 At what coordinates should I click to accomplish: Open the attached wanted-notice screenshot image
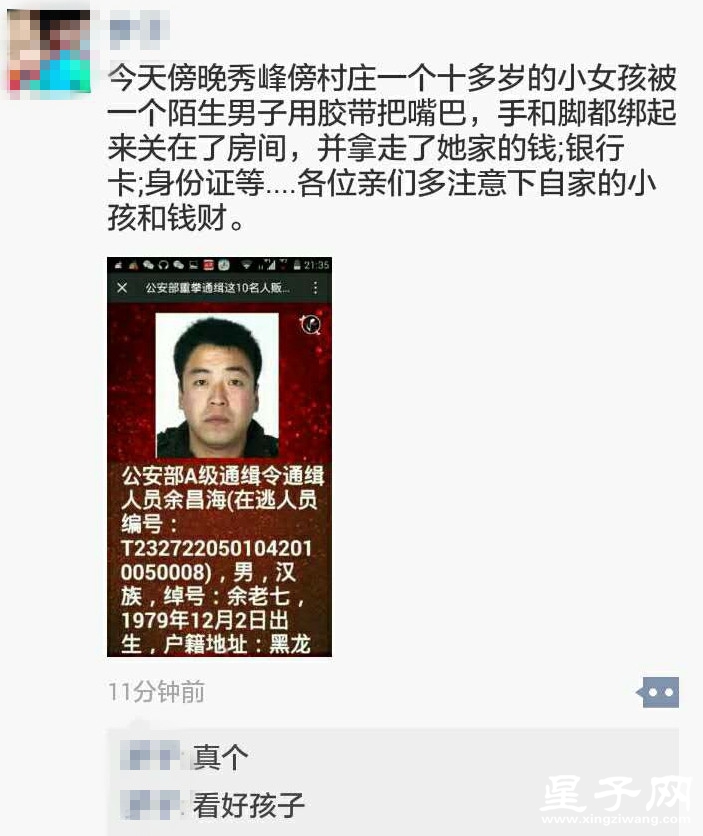point(219,457)
